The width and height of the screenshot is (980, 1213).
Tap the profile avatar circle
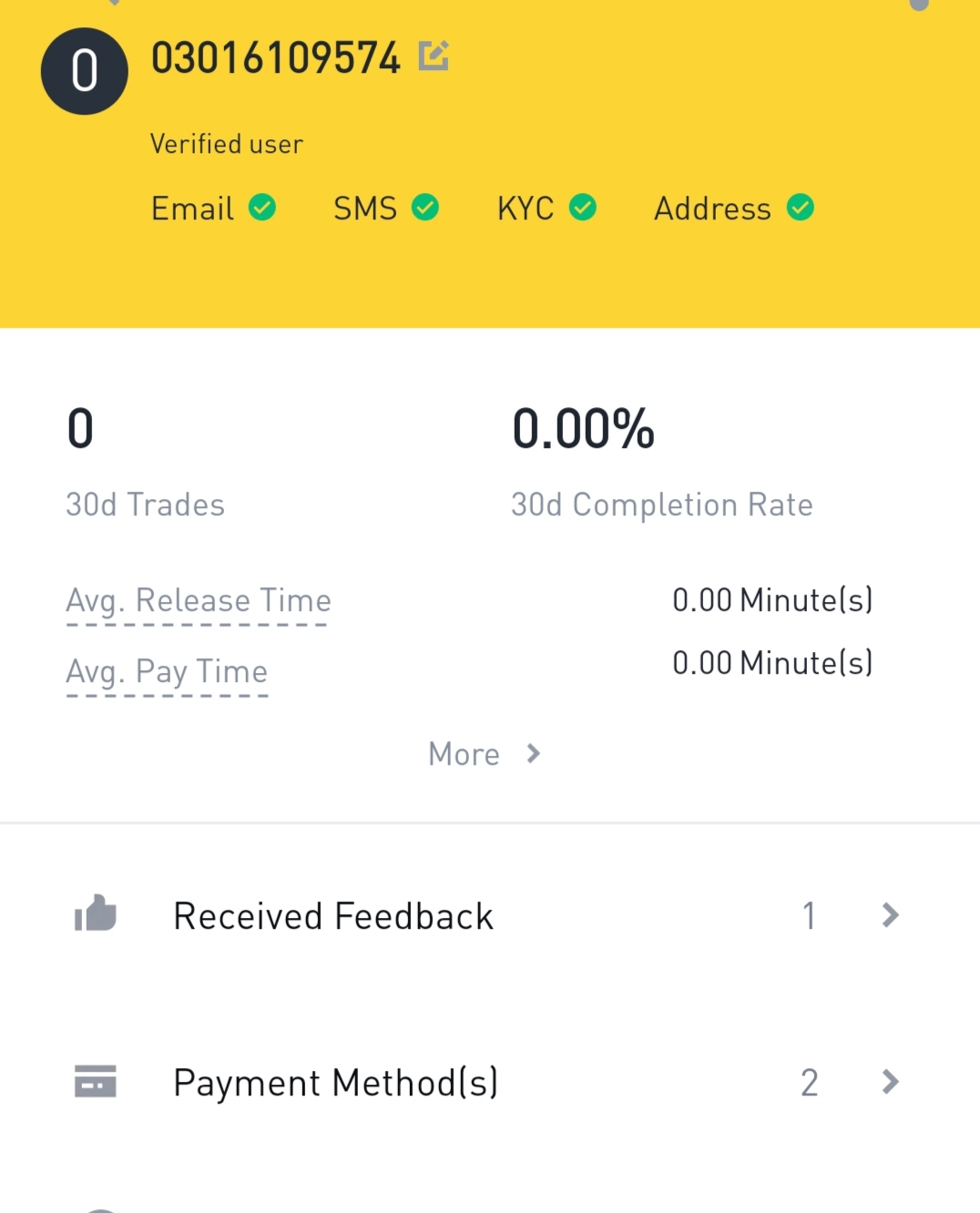(85, 71)
